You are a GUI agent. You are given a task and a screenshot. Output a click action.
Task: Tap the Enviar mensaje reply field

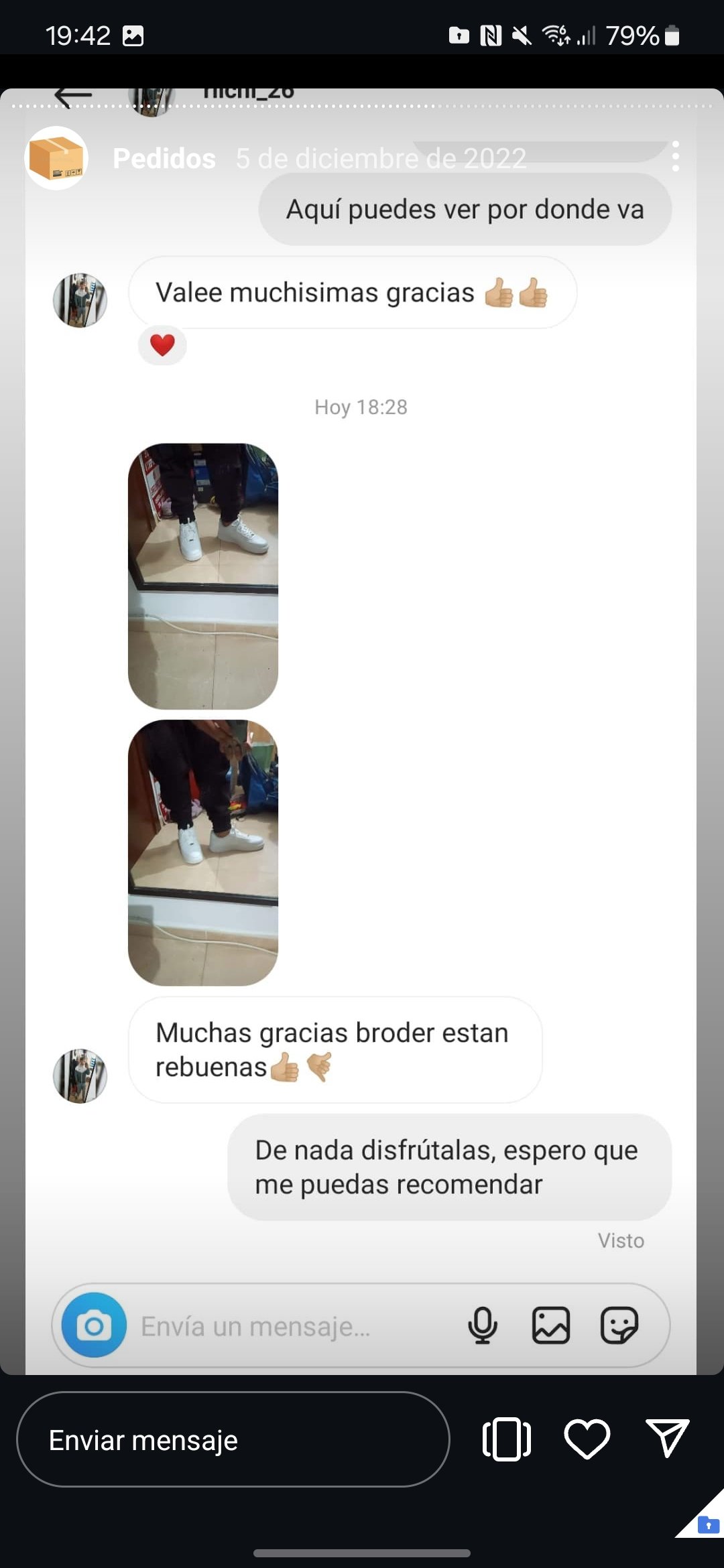pyautogui.click(x=233, y=1439)
